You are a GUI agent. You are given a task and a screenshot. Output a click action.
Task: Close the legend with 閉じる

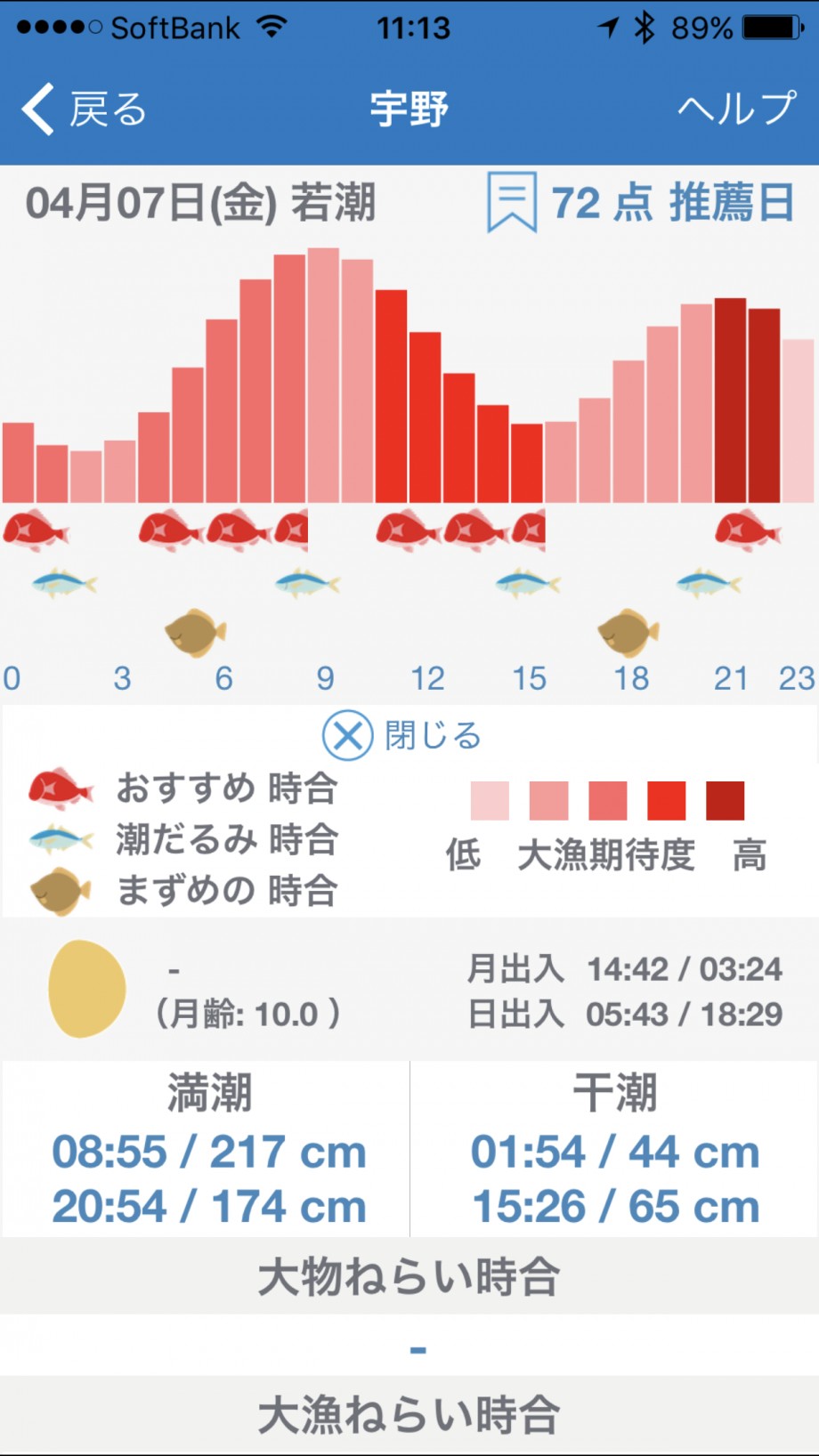401,735
